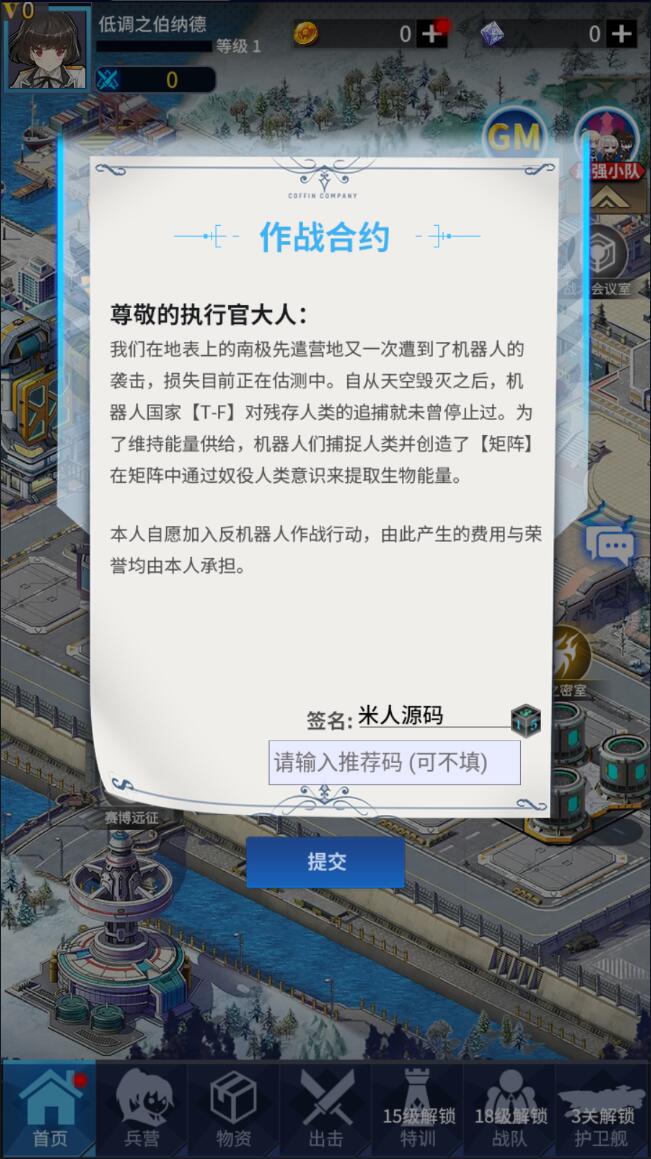Open the chat bubble icon
This screenshot has width=651, height=1159.
610,545
